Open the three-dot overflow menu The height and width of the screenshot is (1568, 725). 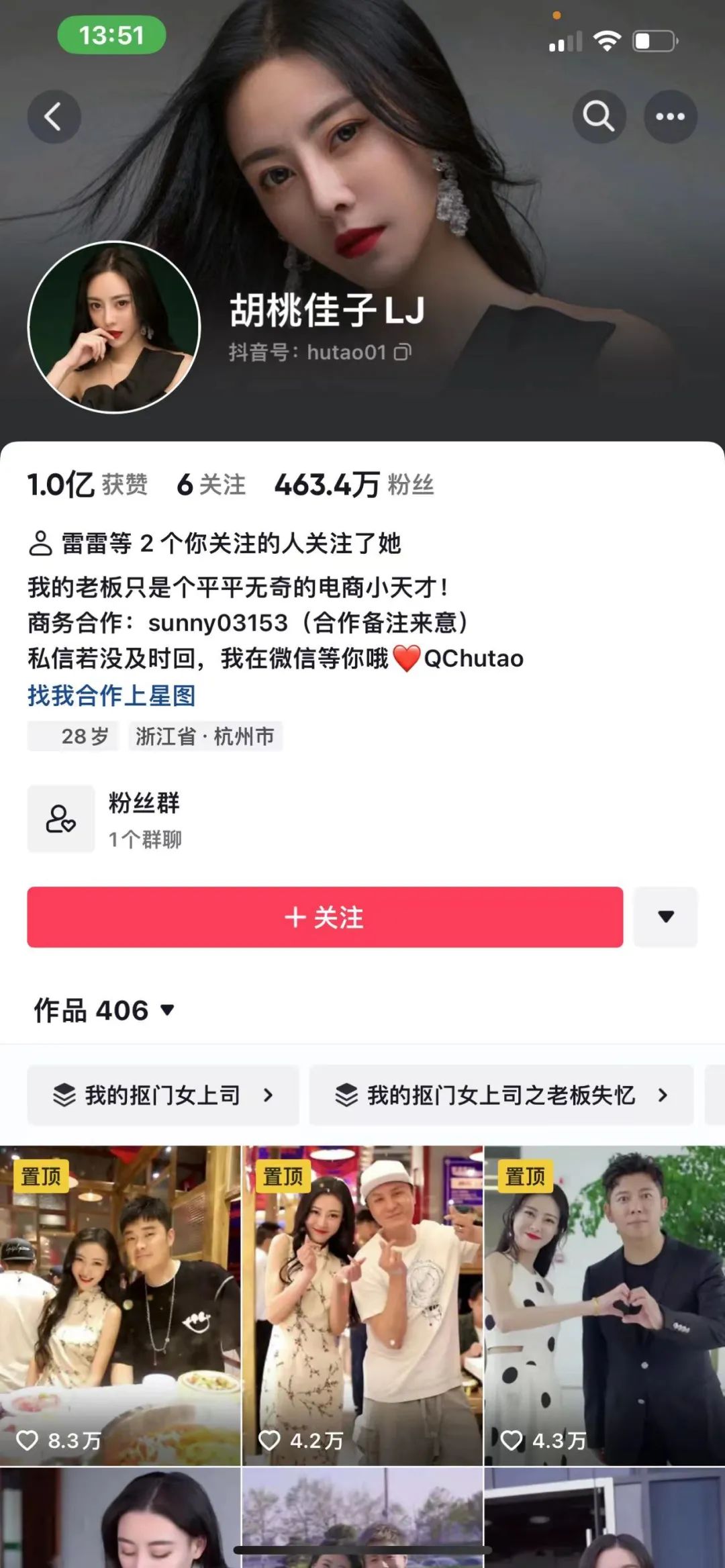[670, 117]
